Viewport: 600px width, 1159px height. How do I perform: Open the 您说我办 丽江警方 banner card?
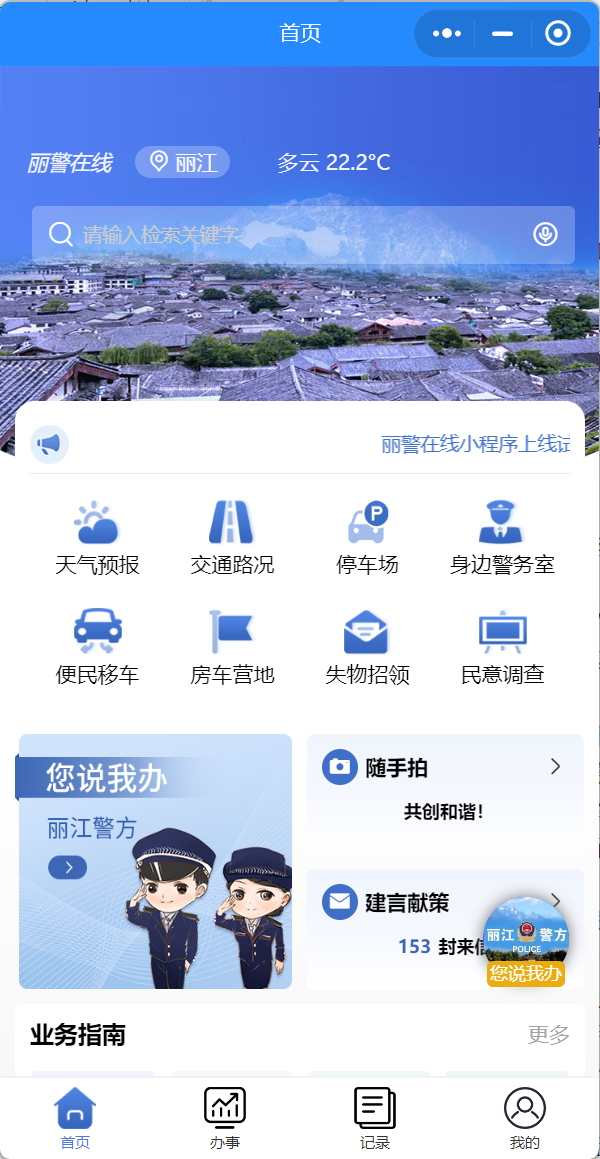pyautogui.click(x=155, y=861)
